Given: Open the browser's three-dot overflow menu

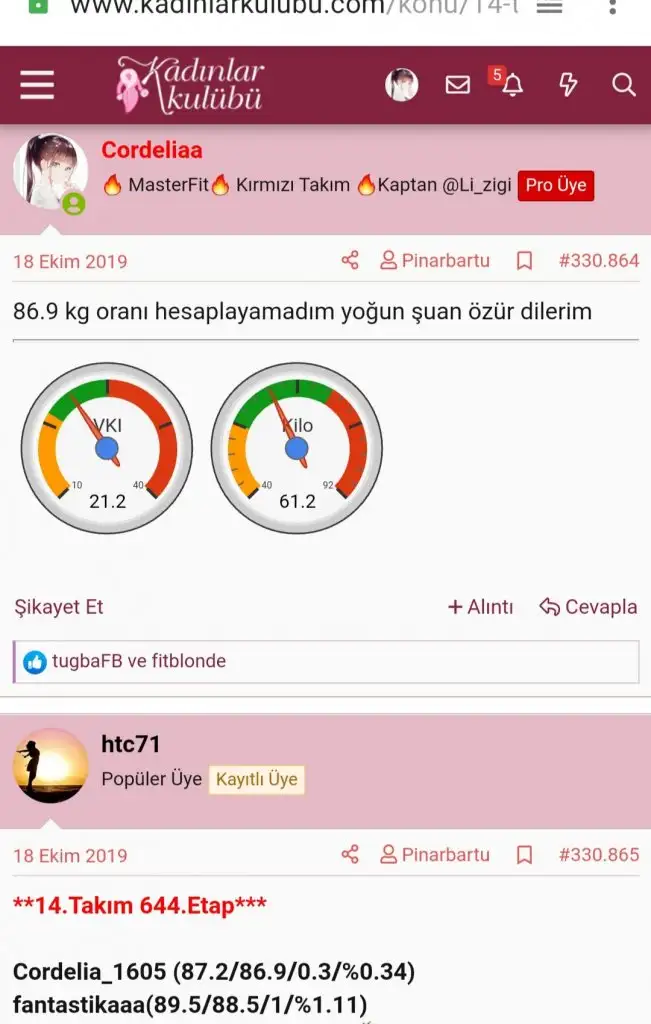Looking at the screenshot, I should click(613, 7).
